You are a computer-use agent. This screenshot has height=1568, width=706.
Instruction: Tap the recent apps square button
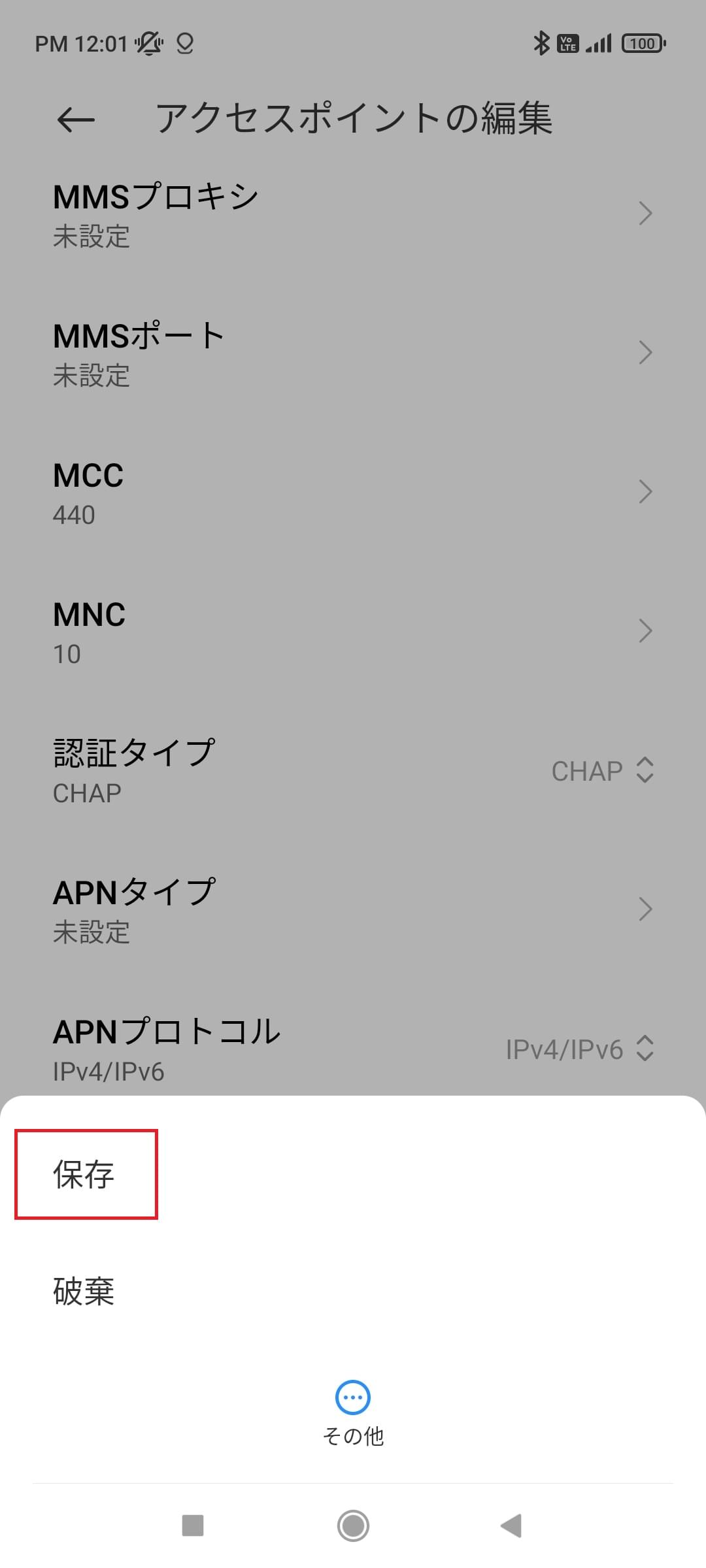tap(192, 1526)
